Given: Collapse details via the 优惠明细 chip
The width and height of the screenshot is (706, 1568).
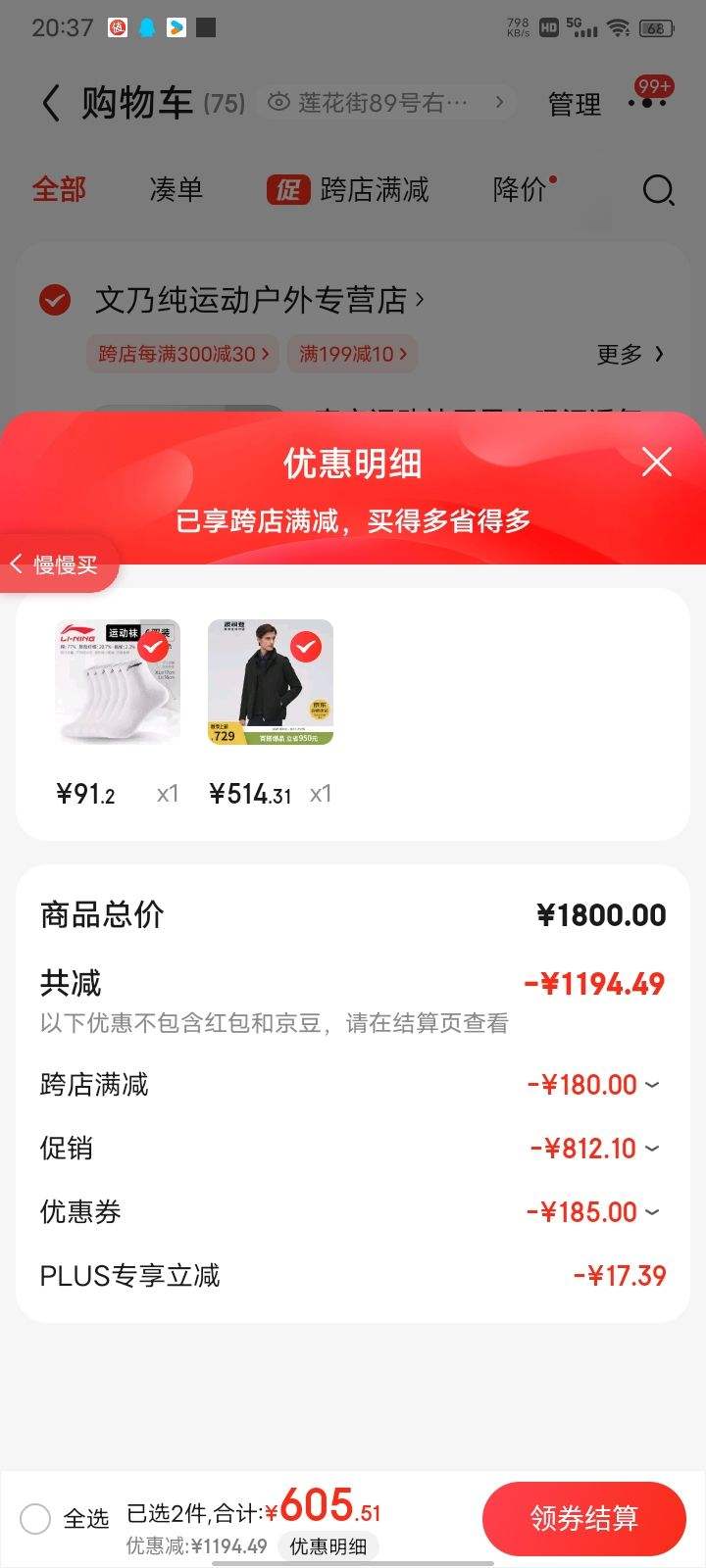Looking at the screenshot, I should pos(328,1546).
